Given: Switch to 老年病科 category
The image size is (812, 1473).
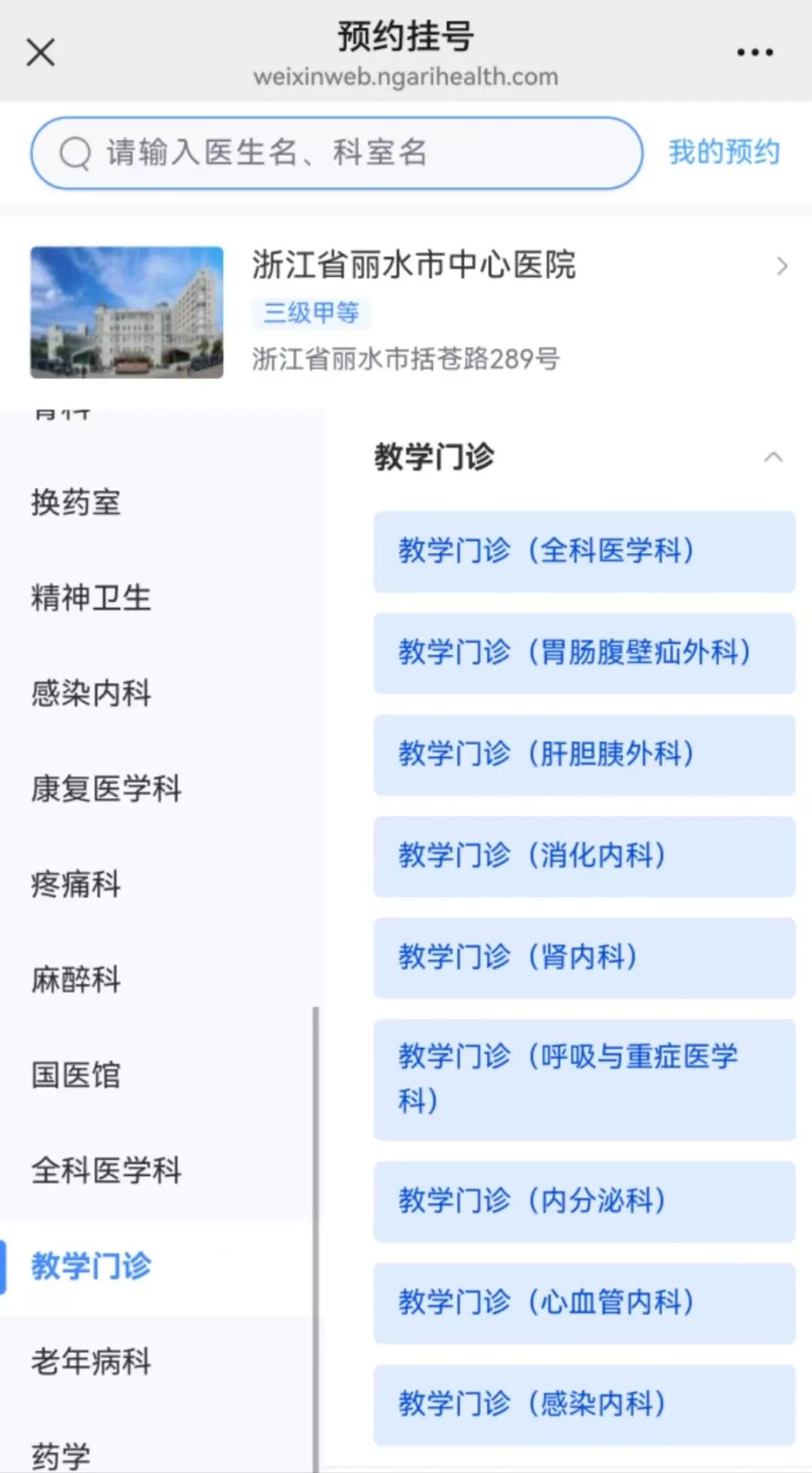Looking at the screenshot, I should coord(91,1361).
